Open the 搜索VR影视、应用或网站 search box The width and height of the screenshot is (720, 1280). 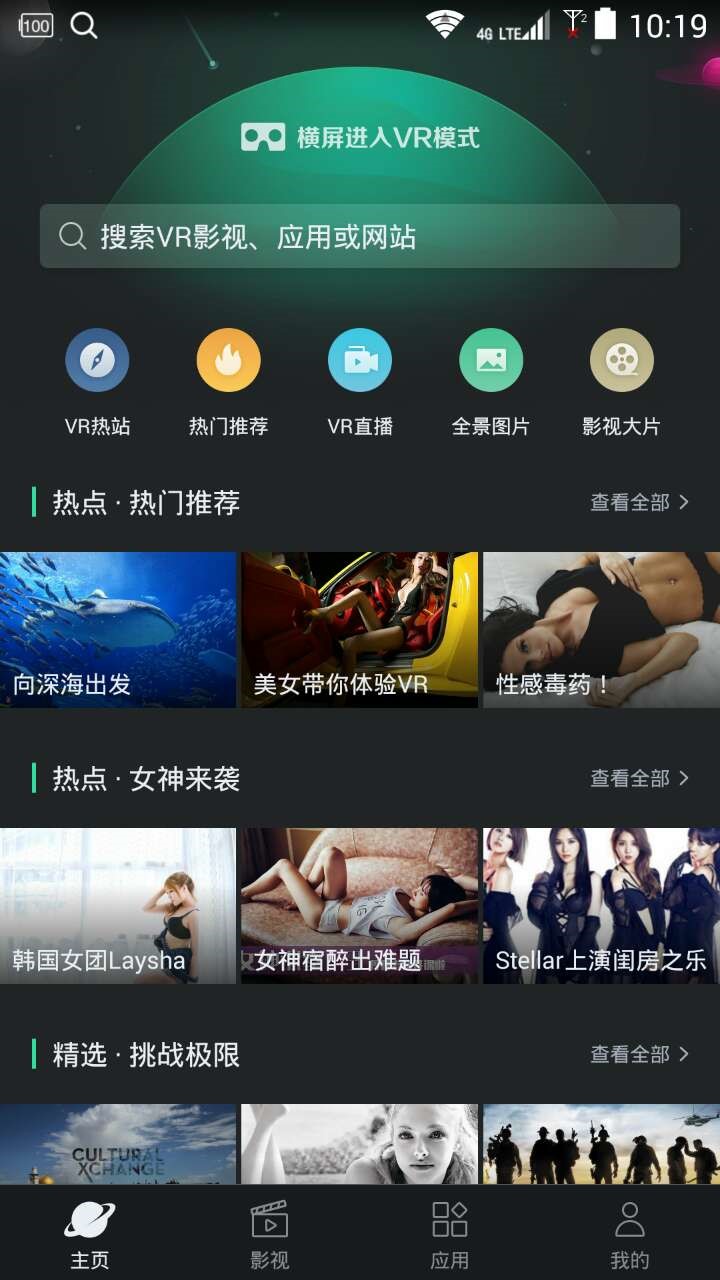coord(360,236)
